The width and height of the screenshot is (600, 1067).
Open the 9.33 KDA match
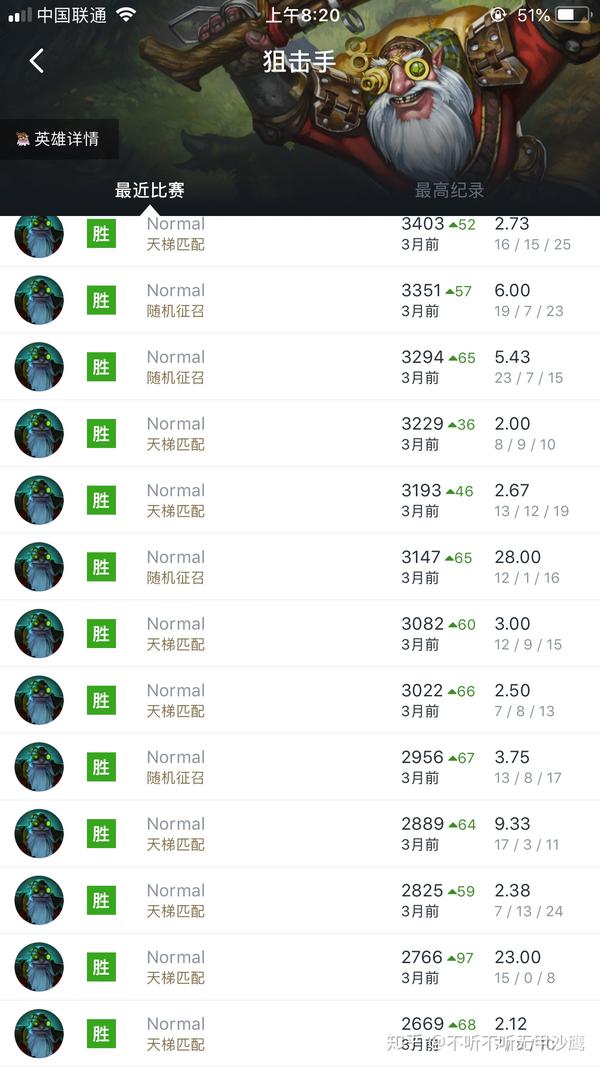300,834
